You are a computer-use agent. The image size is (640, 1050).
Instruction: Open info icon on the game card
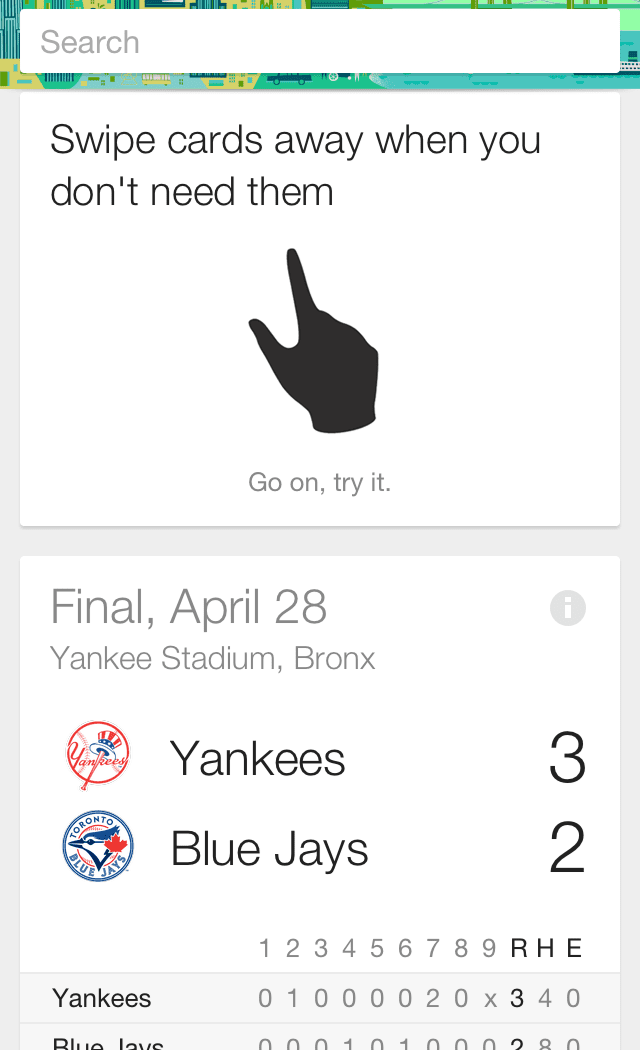pyautogui.click(x=567, y=608)
